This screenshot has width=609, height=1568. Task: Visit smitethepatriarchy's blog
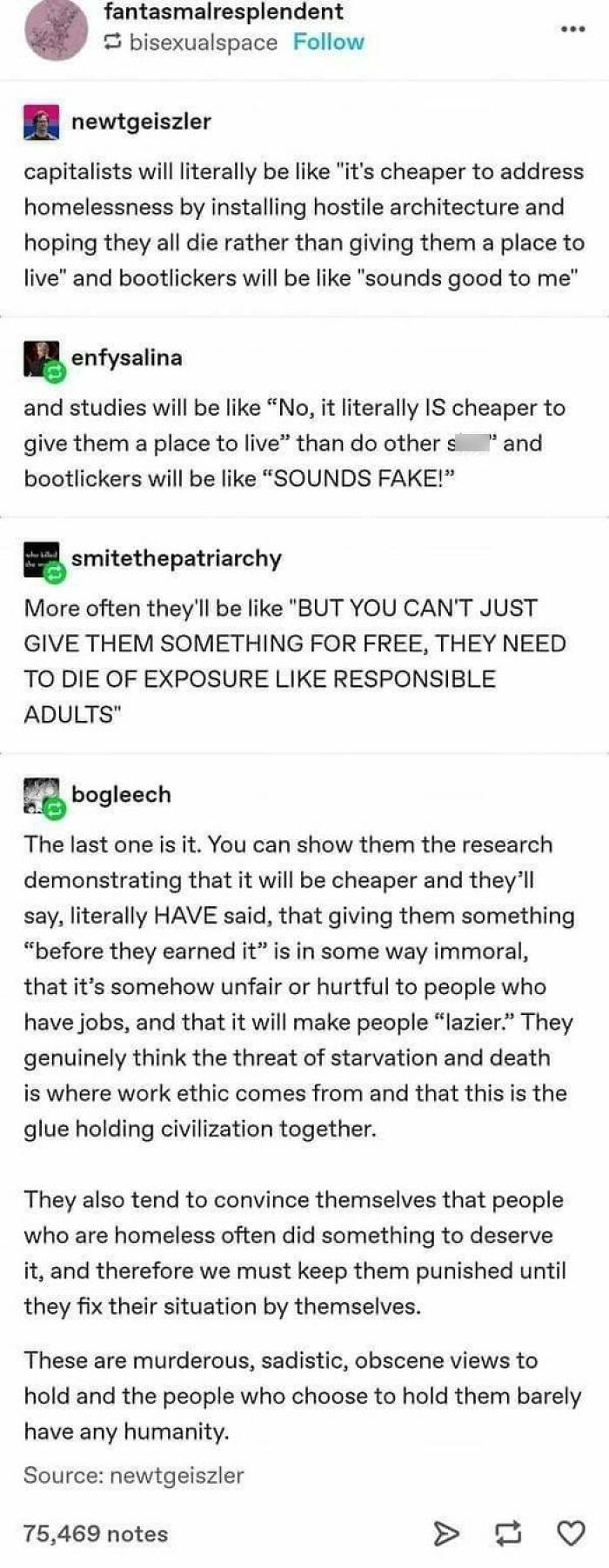click(177, 558)
